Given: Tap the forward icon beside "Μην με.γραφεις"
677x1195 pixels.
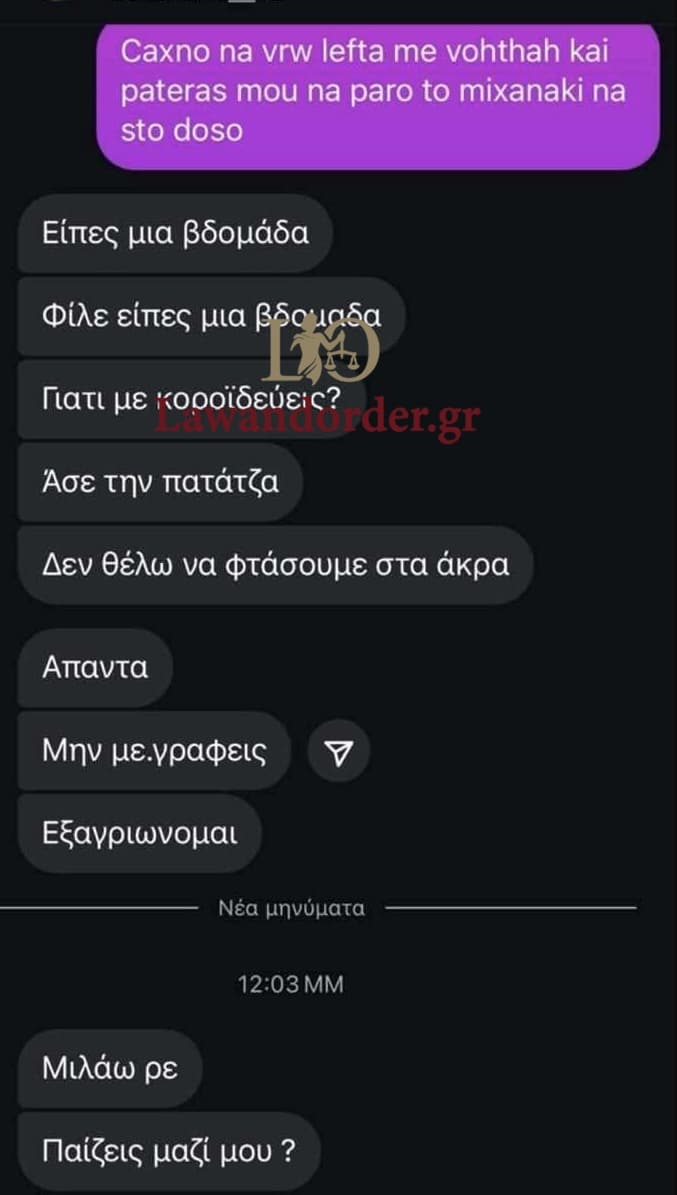Looking at the screenshot, I should pos(340,753).
